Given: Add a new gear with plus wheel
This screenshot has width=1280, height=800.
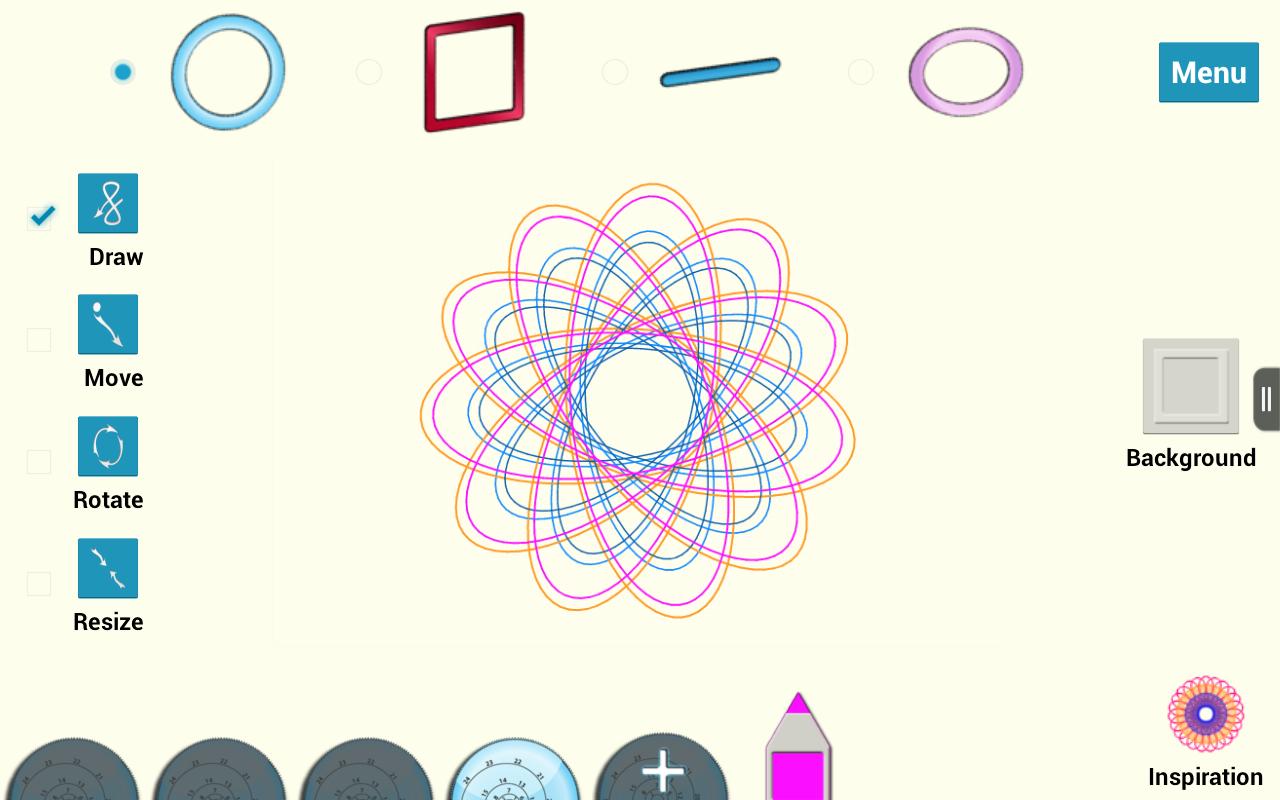Looking at the screenshot, I should (x=662, y=772).
